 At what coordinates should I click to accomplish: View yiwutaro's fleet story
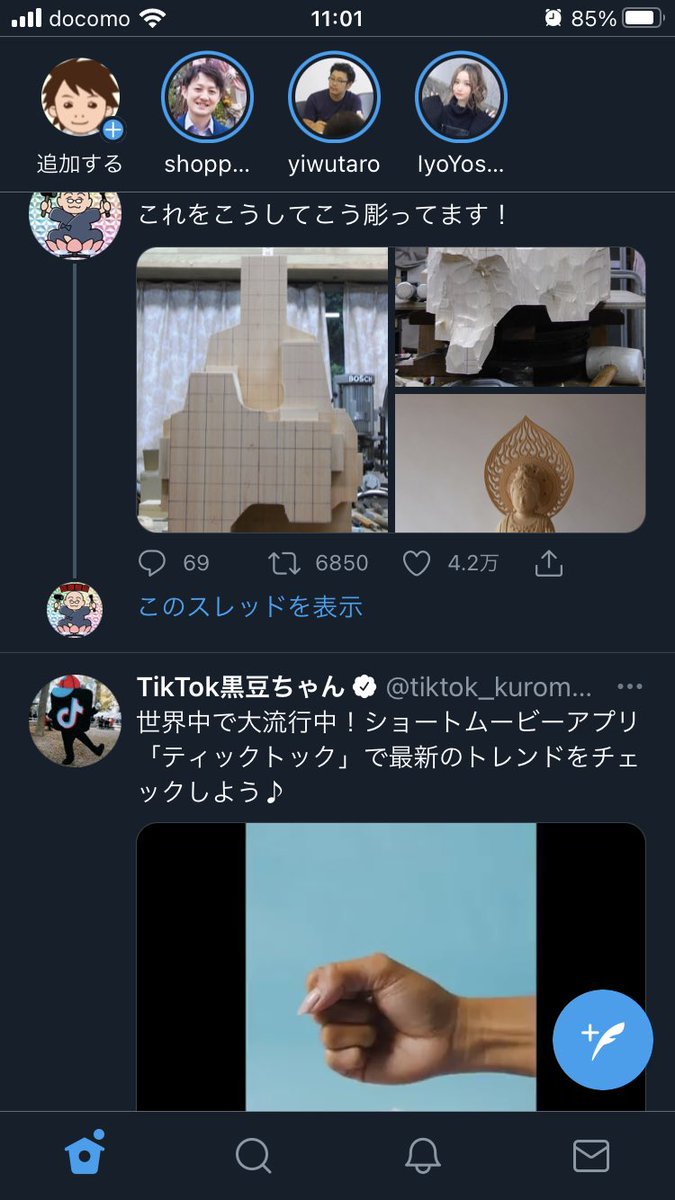334,98
